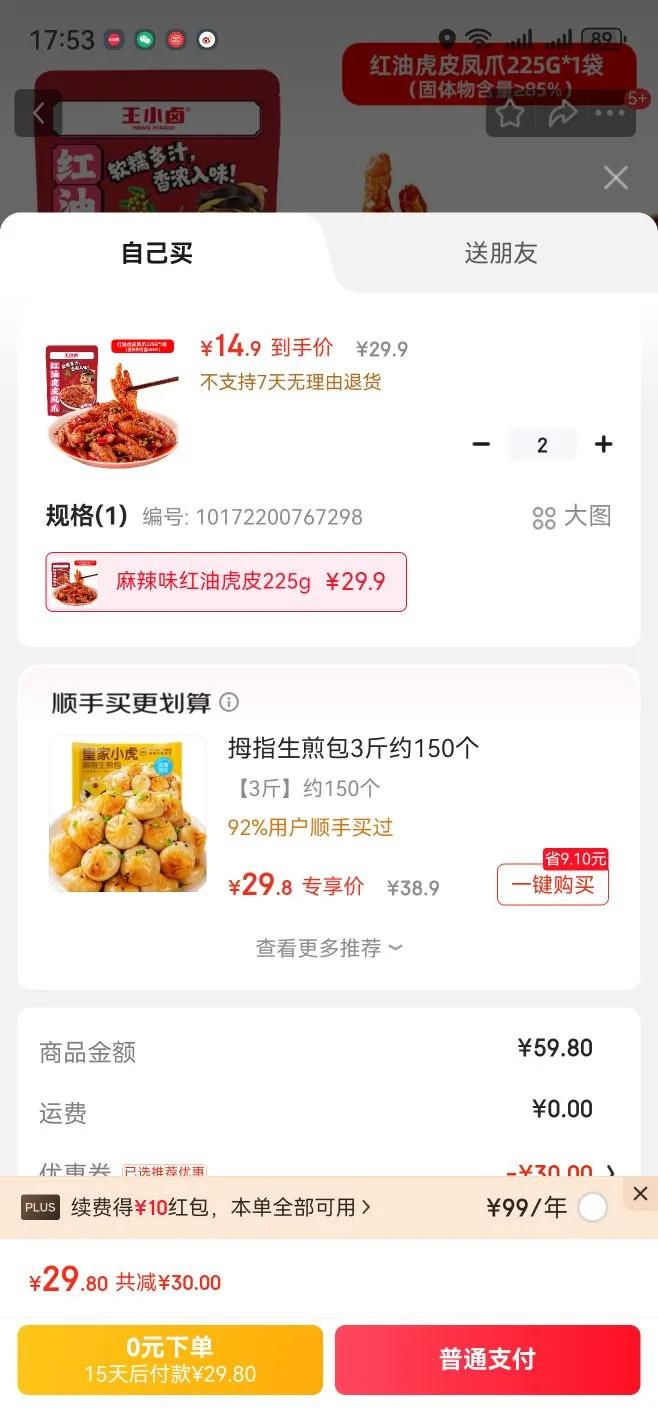
Task: Choose 0元下单 pay-later option
Action: click(x=170, y=1359)
